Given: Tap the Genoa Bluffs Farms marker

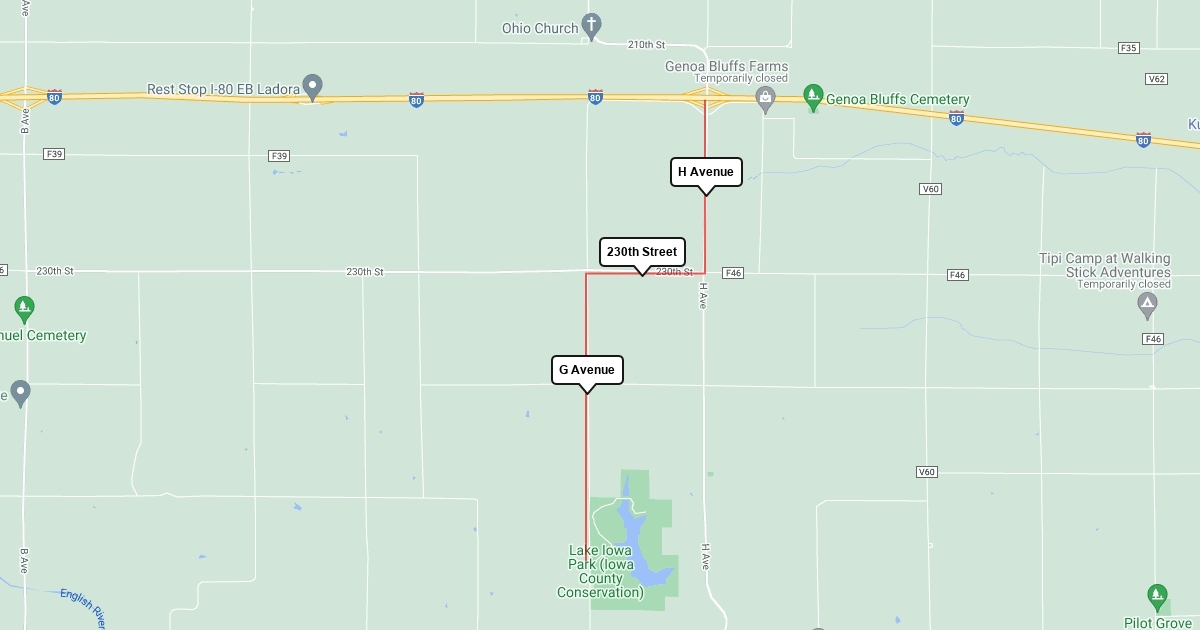Looking at the screenshot, I should 765,97.
